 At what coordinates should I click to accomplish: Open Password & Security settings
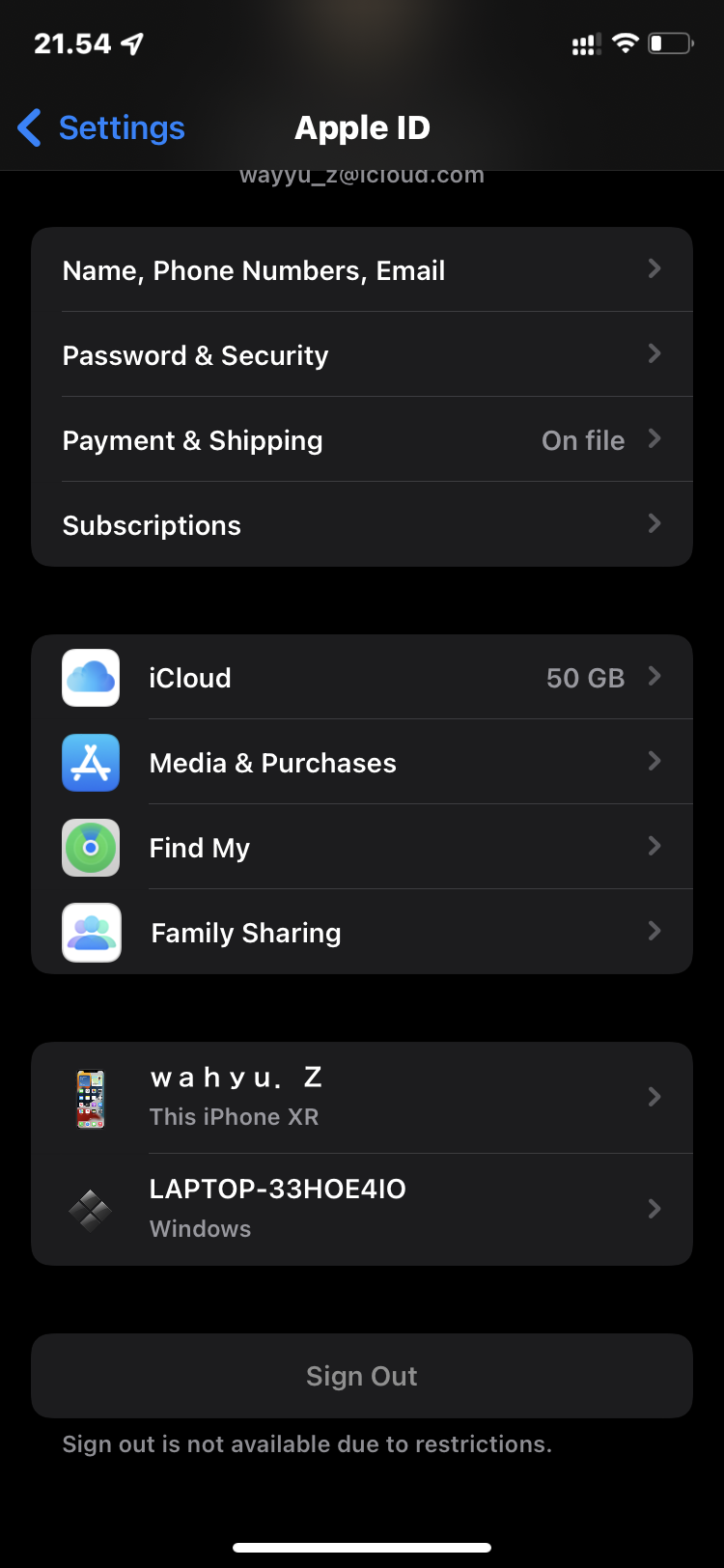[361, 355]
